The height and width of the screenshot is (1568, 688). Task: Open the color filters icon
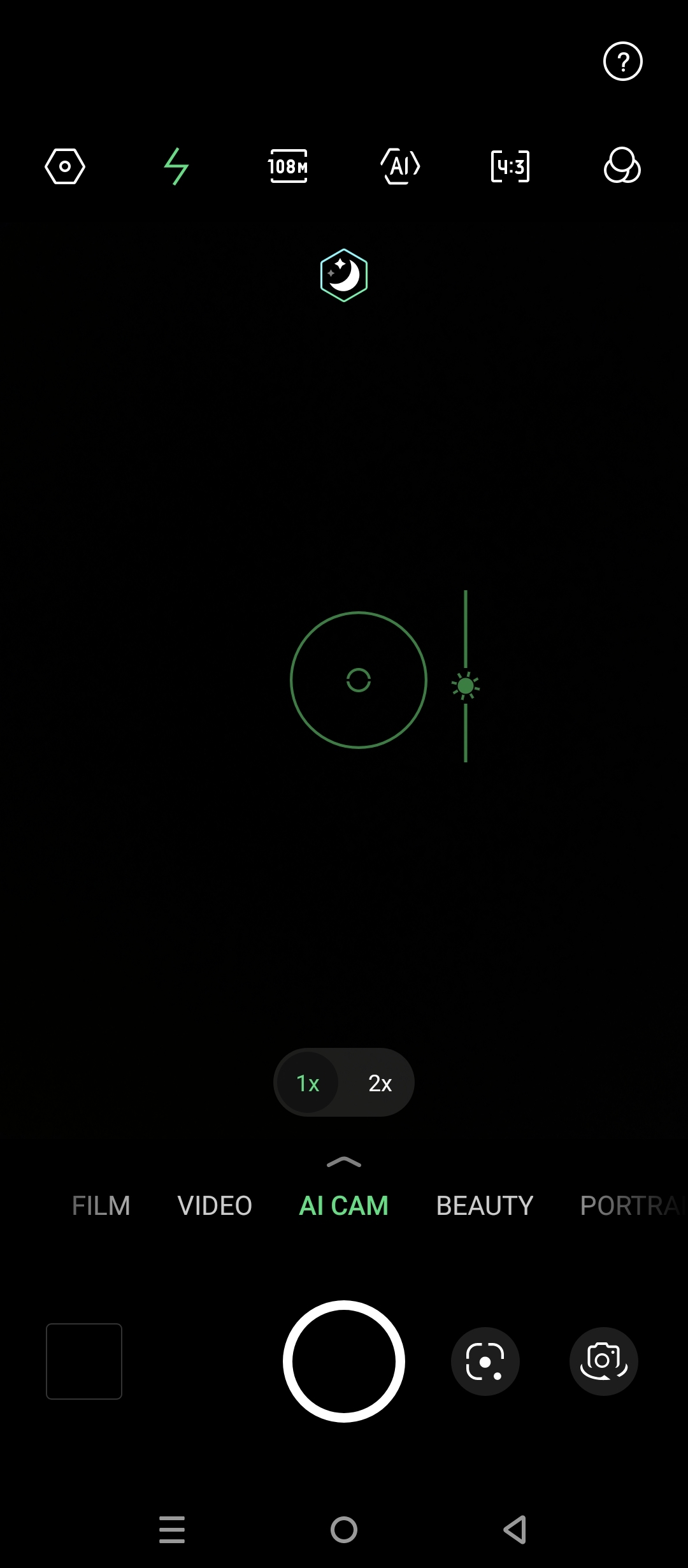point(622,166)
